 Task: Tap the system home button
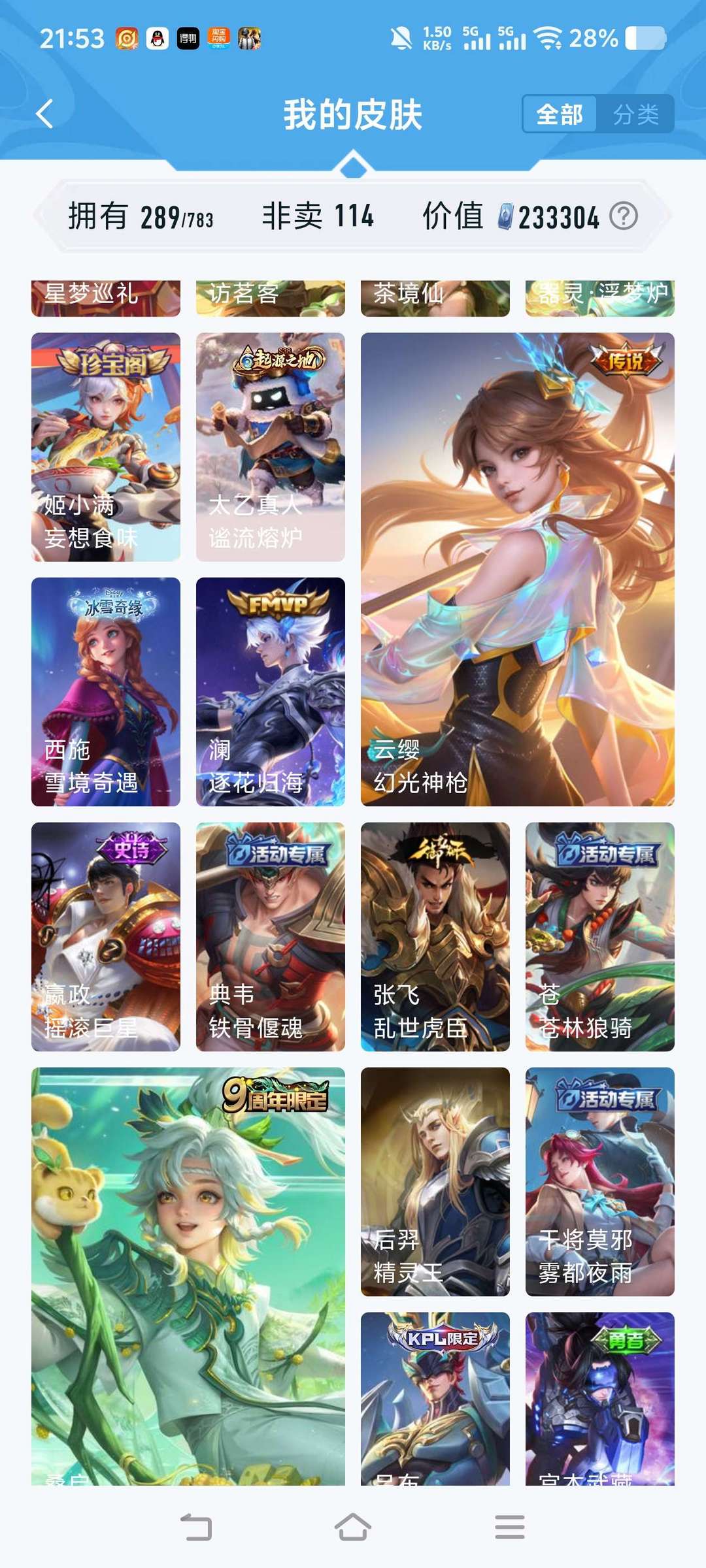353,1527
